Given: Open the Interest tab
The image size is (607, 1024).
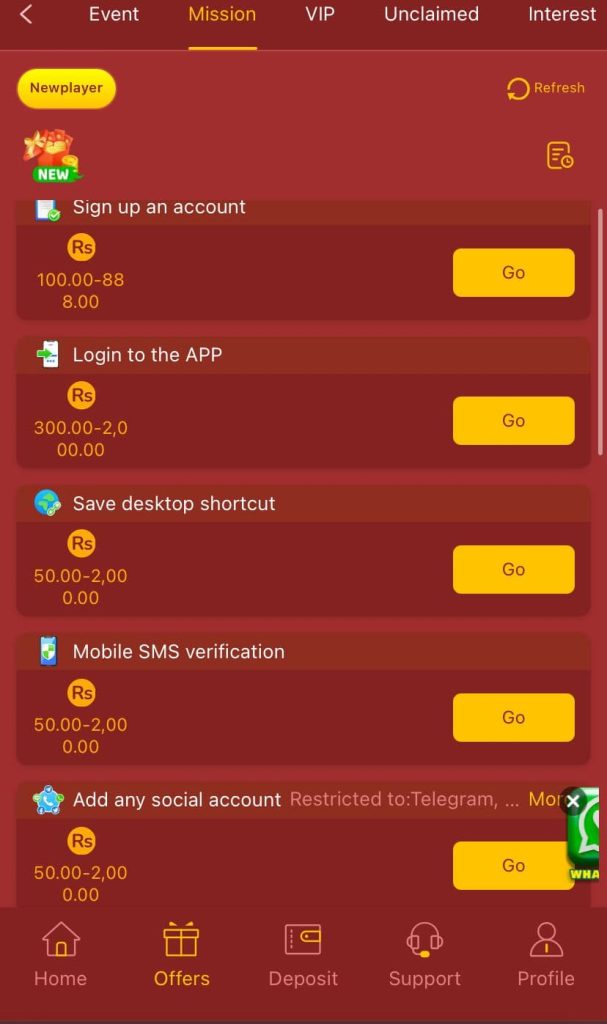Looking at the screenshot, I should pos(561,15).
